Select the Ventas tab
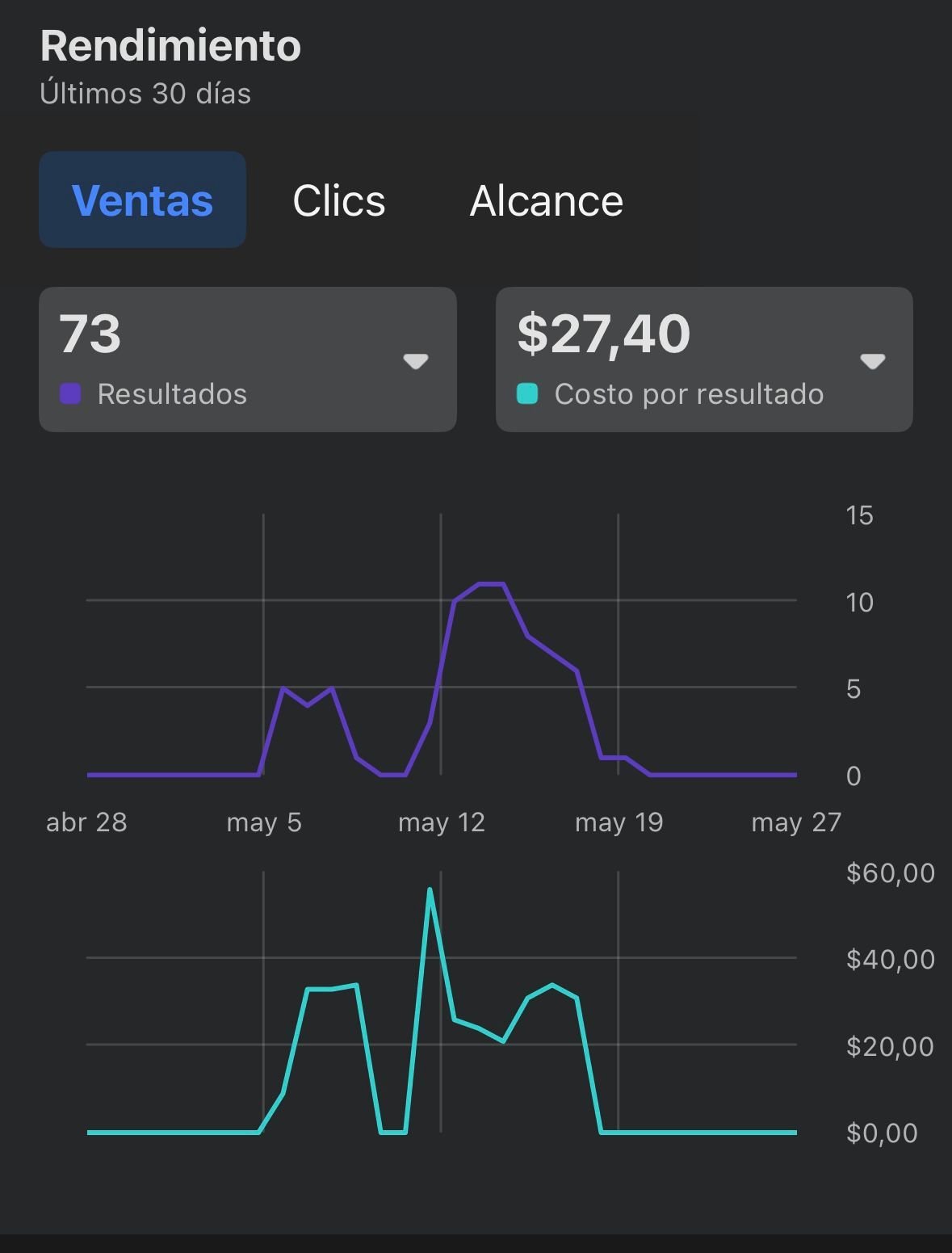Viewport: 952px width, 1253px height. point(142,200)
